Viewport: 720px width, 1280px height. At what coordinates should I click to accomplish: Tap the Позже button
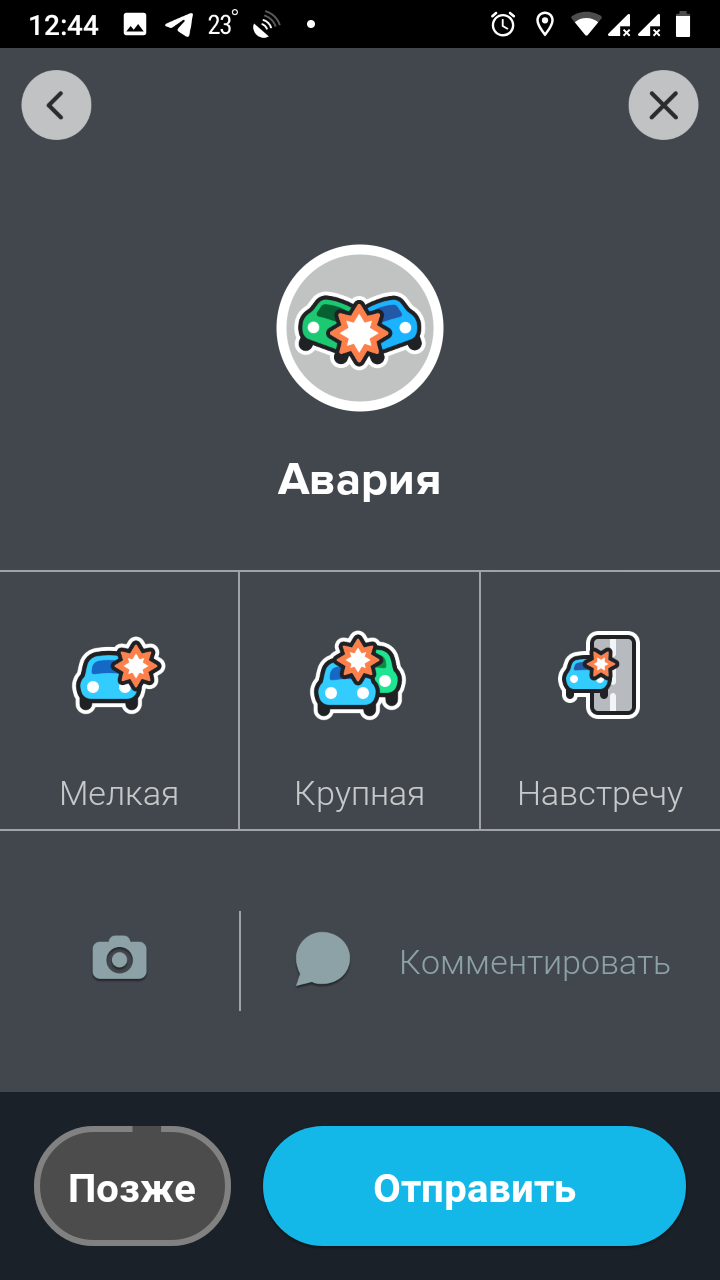pyautogui.click(x=132, y=1187)
